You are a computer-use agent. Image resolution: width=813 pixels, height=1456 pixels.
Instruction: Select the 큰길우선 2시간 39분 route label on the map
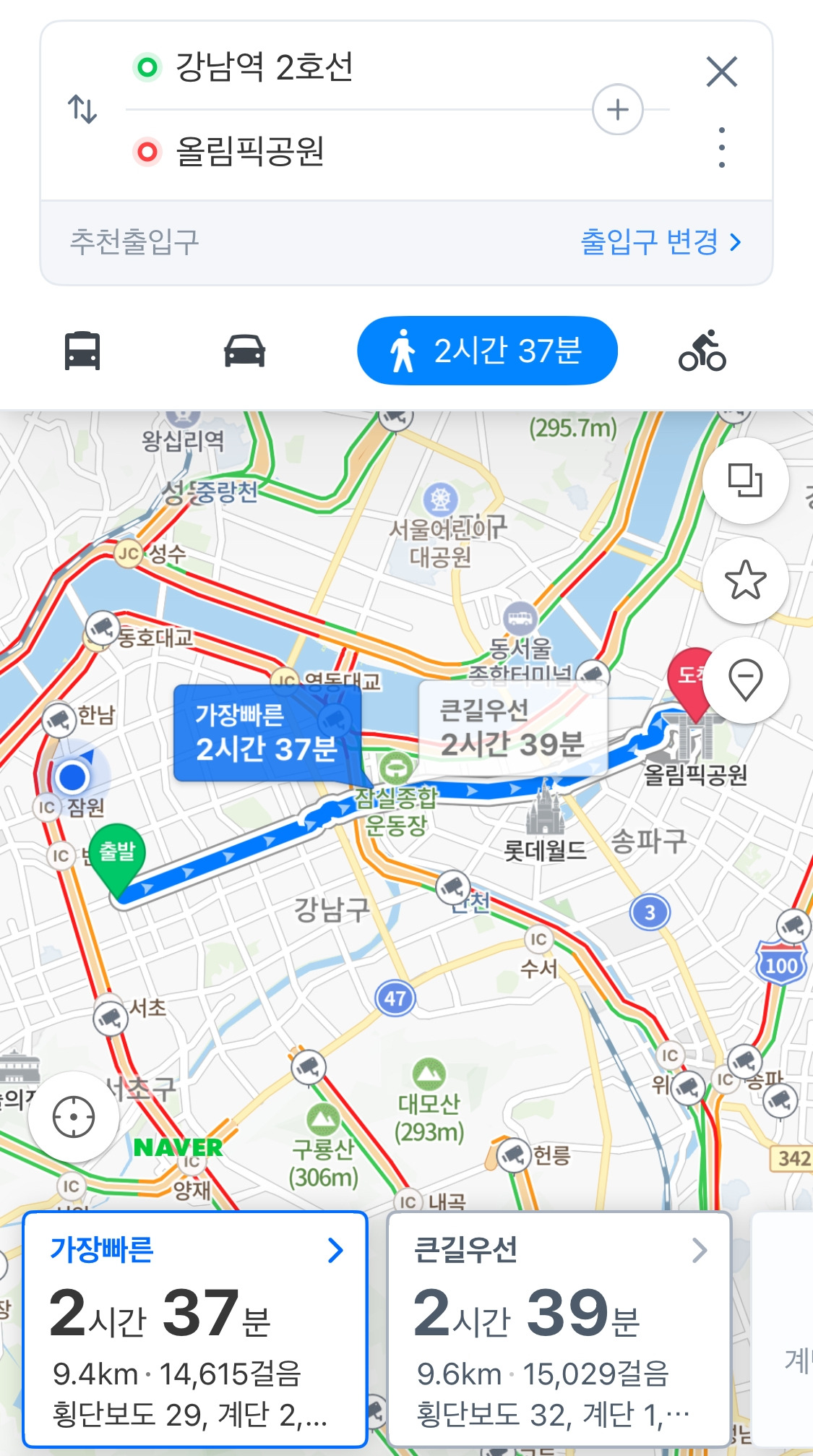point(512,728)
